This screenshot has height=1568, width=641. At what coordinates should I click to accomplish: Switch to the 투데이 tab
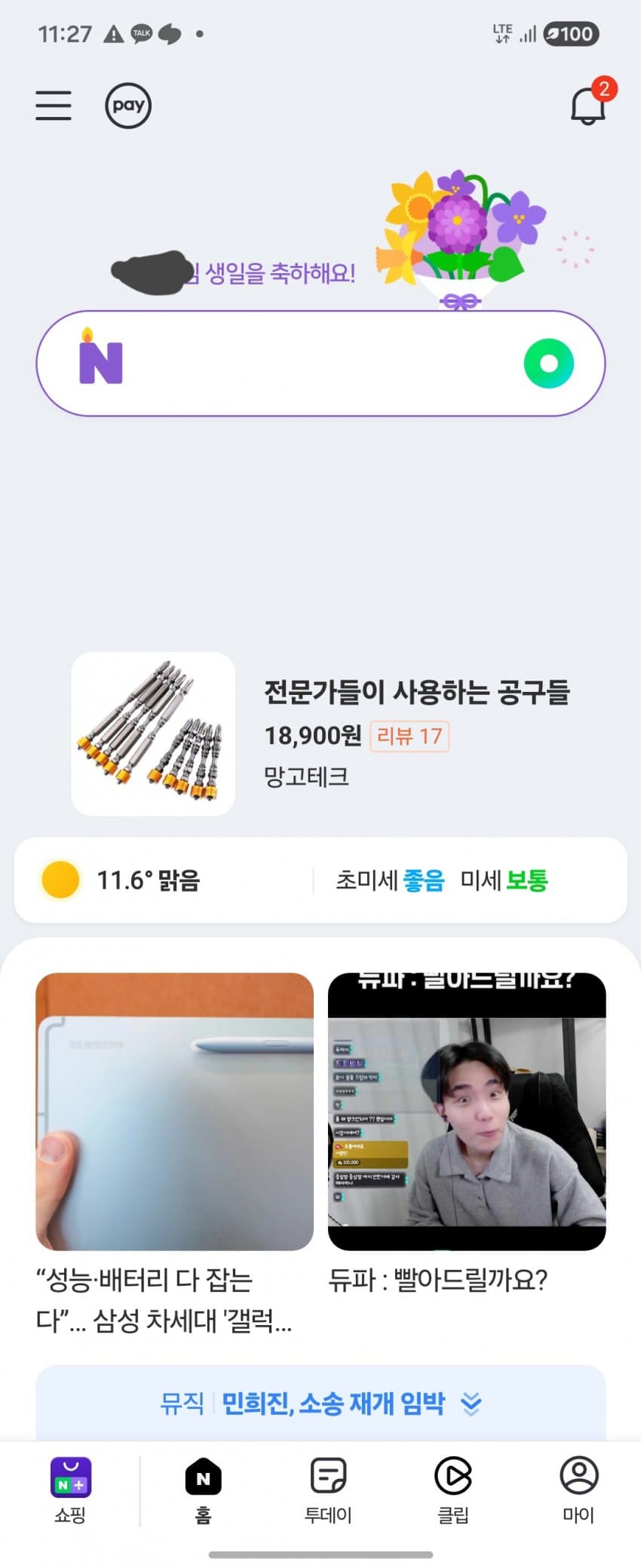pyautogui.click(x=328, y=1490)
